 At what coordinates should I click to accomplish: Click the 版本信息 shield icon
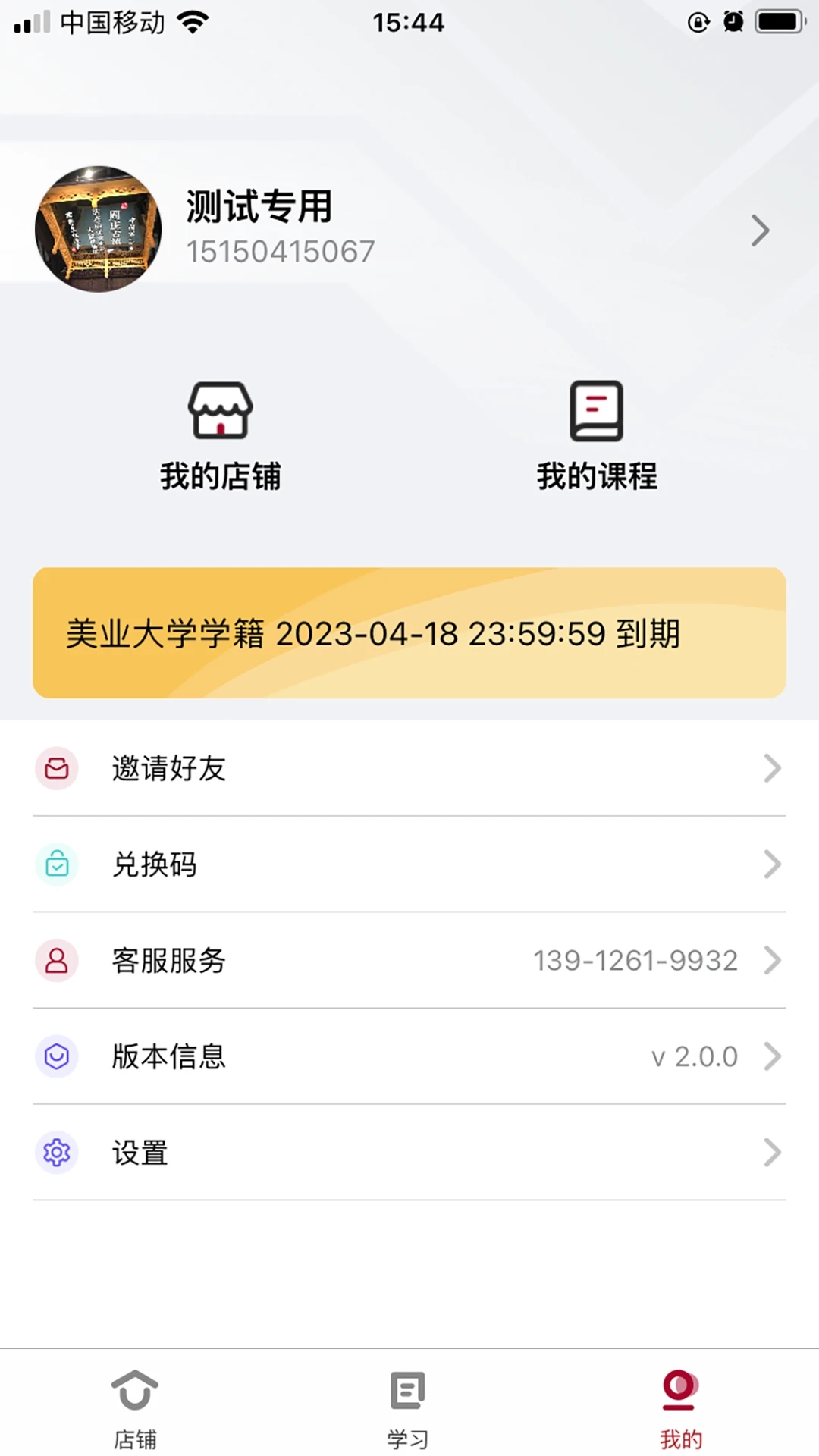click(x=57, y=1056)
